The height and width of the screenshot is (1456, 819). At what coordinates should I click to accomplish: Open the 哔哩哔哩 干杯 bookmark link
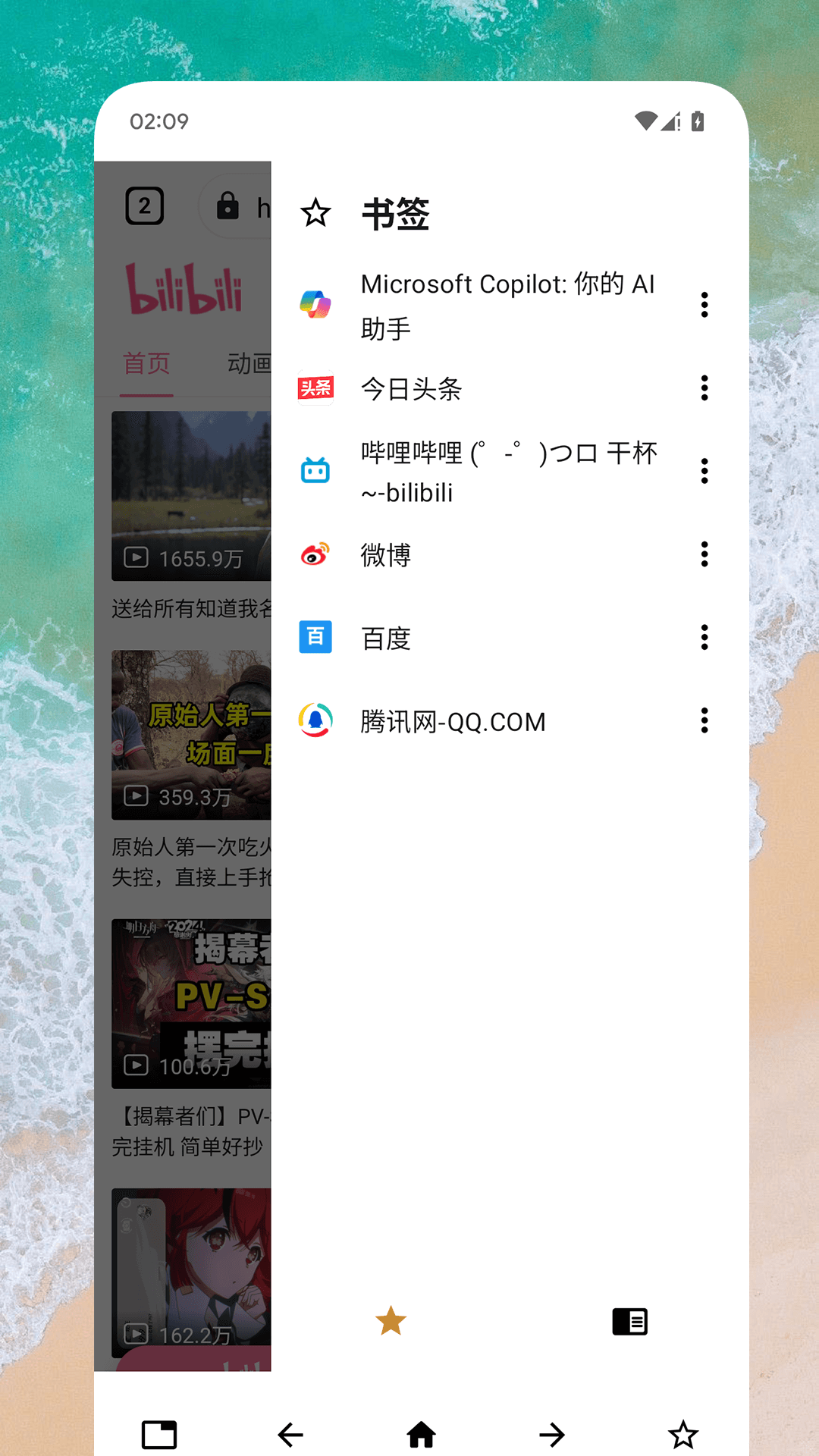(509, 470)
